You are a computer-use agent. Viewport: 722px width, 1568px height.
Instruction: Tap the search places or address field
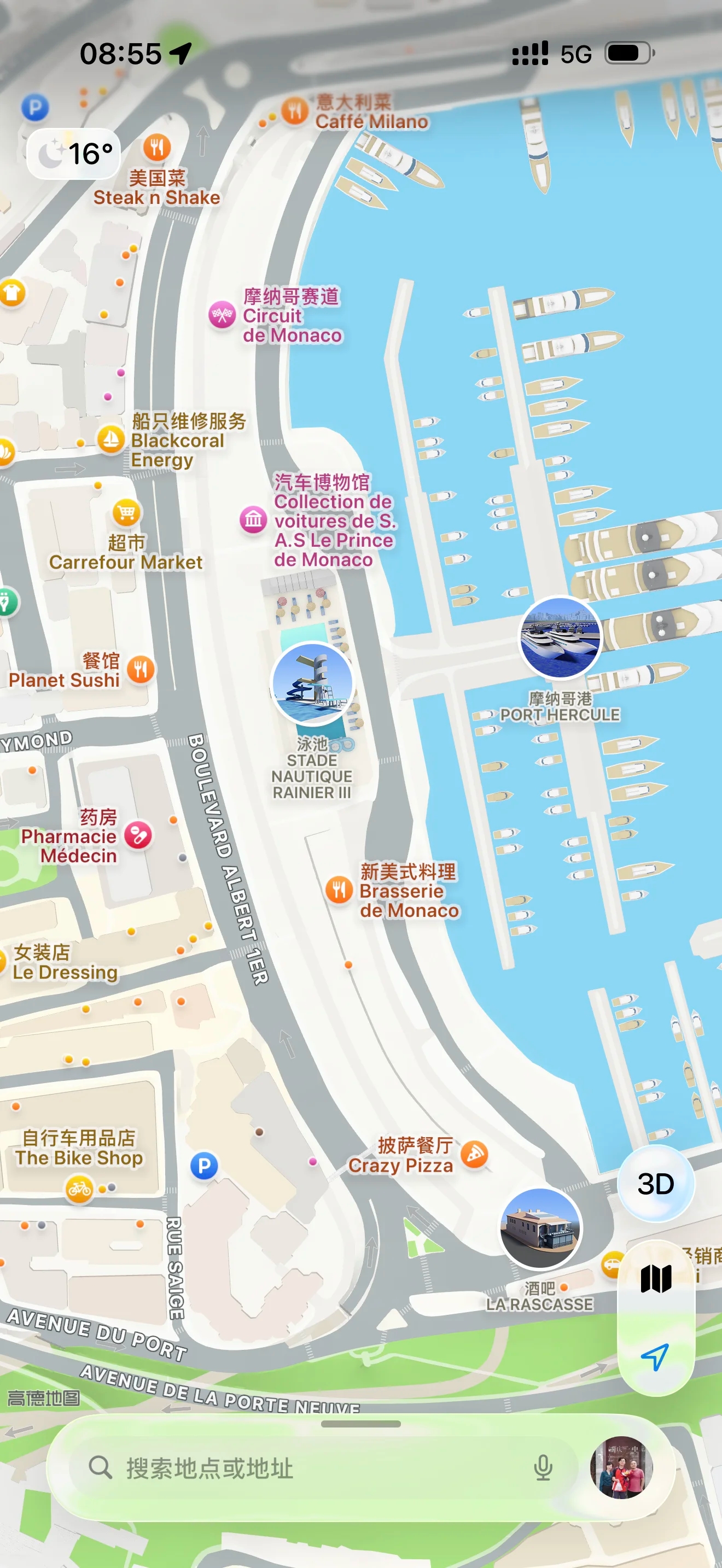point(304,1468)
